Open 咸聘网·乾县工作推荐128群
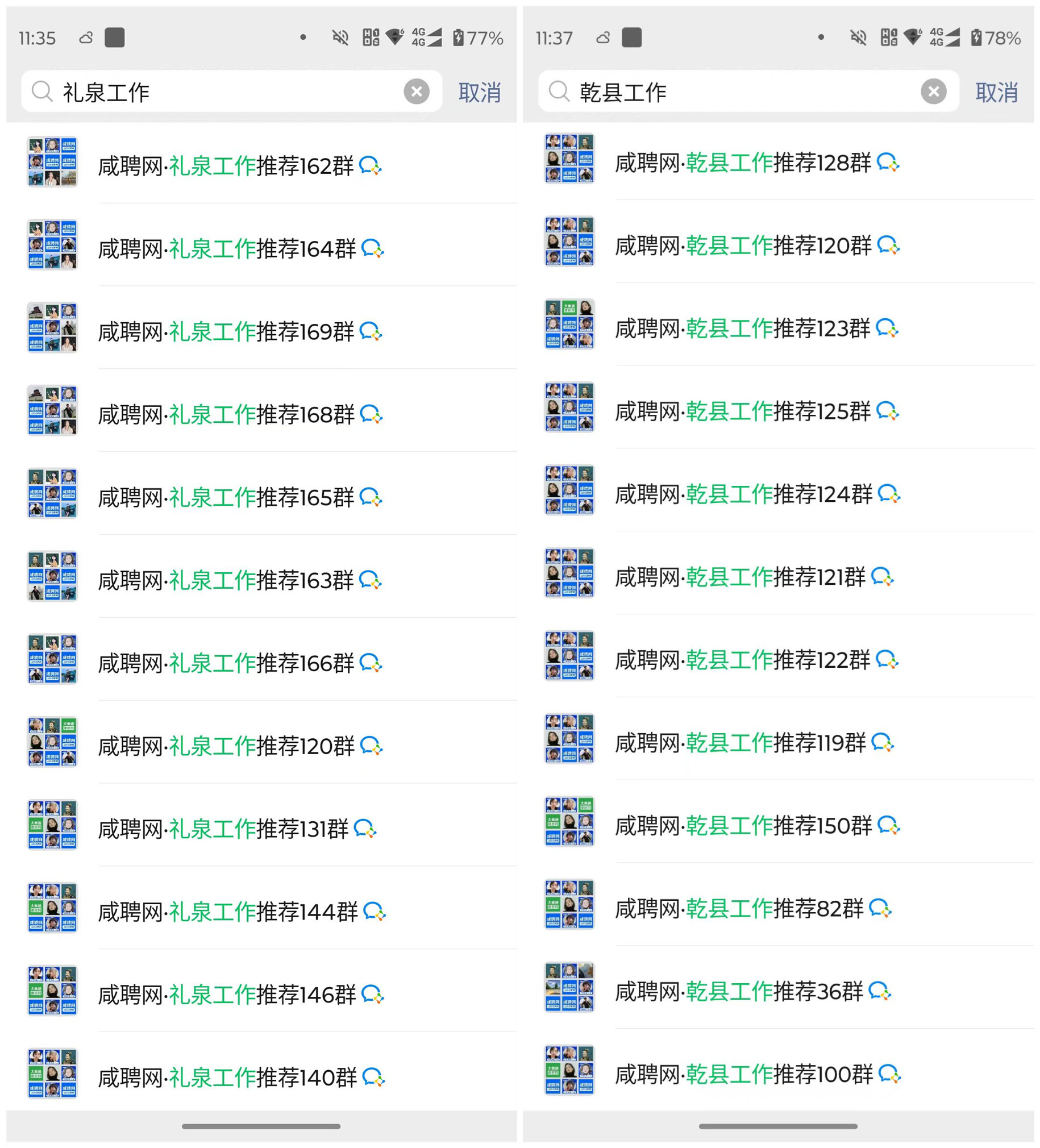This screenshot has height=1148, width=1040. (743, 163)
